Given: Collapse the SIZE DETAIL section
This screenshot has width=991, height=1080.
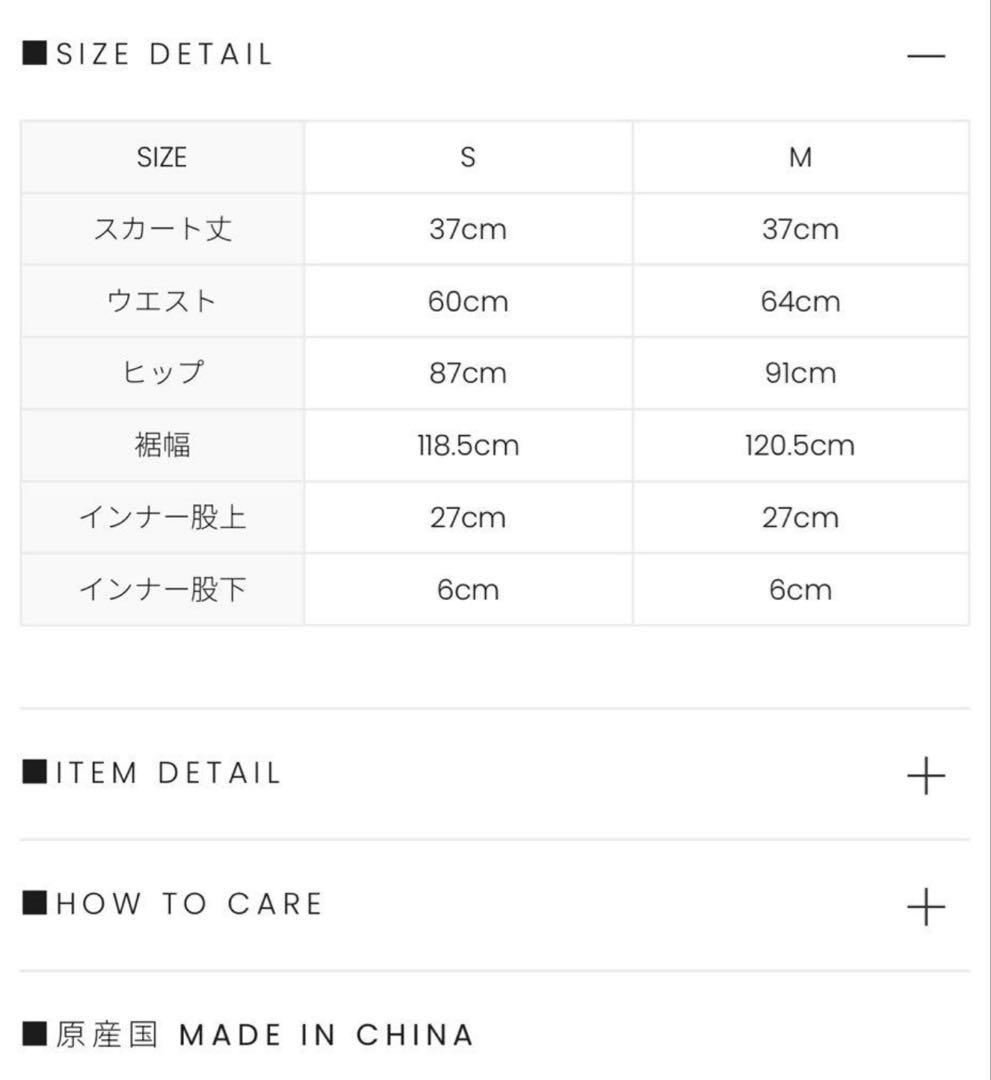Looking at the screenshot, I should pos(925,56).
